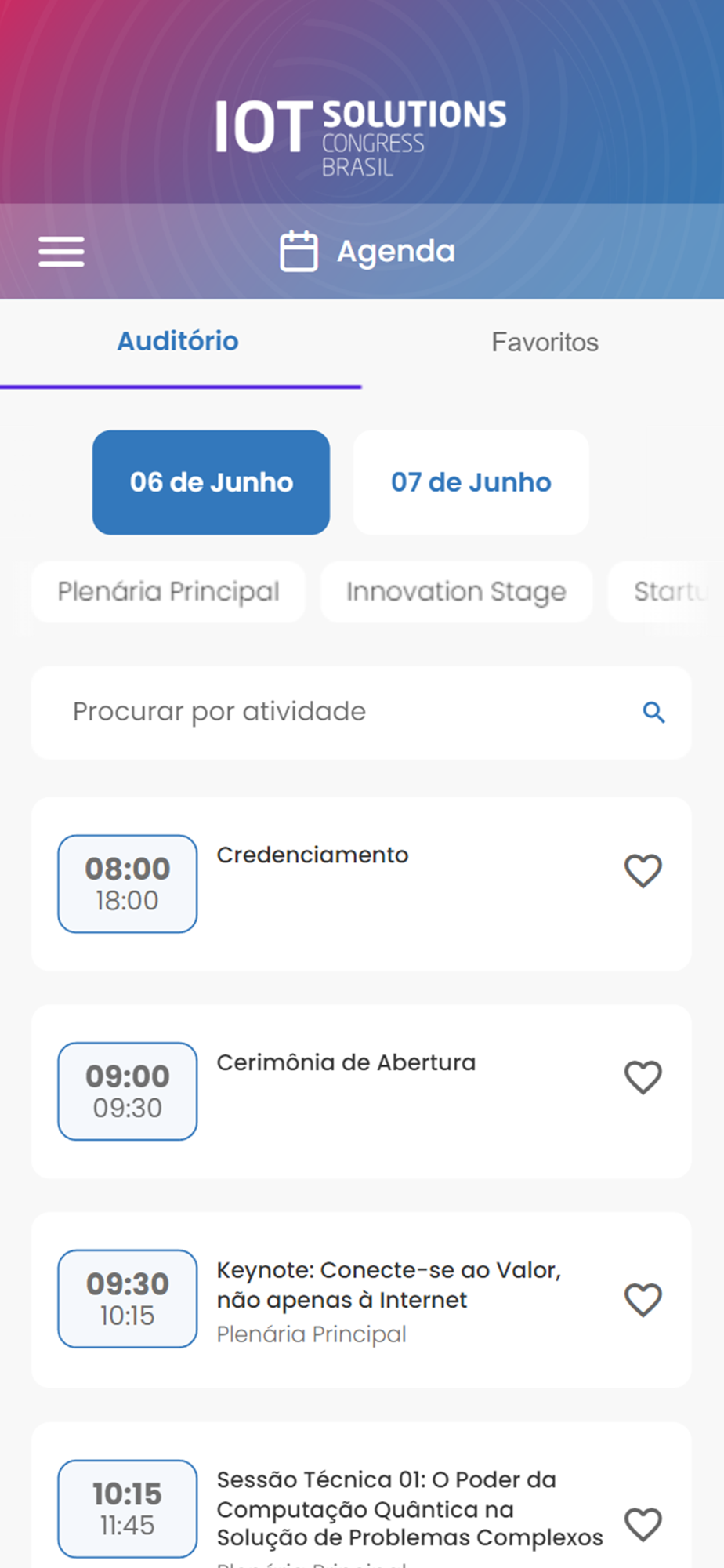Tap the search magnifier icon
724x1568 pixels.
[653, 712]
